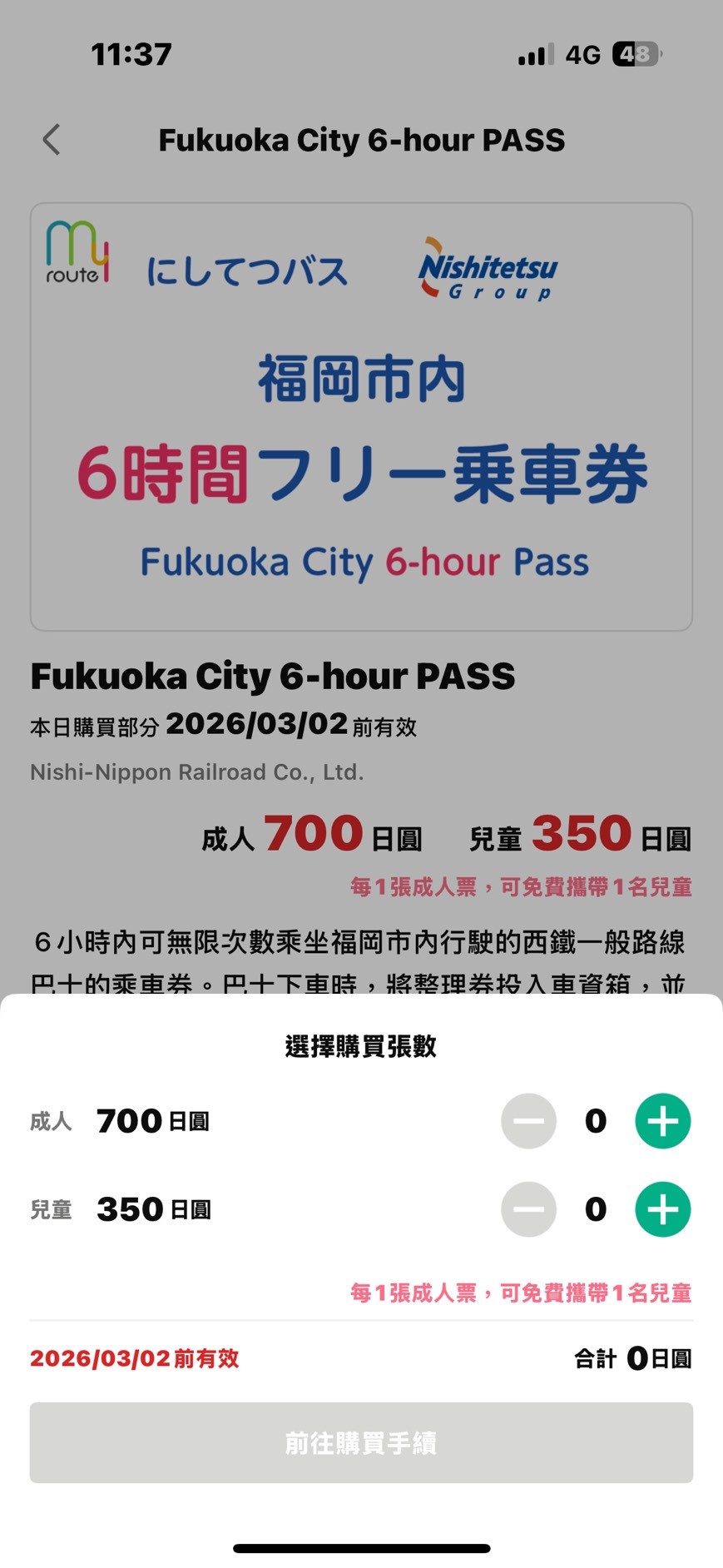The width and height of the screenshot is (723, 1568).
Task: Tap the battery indicator in status bar
Action: (x=632, y=53)
